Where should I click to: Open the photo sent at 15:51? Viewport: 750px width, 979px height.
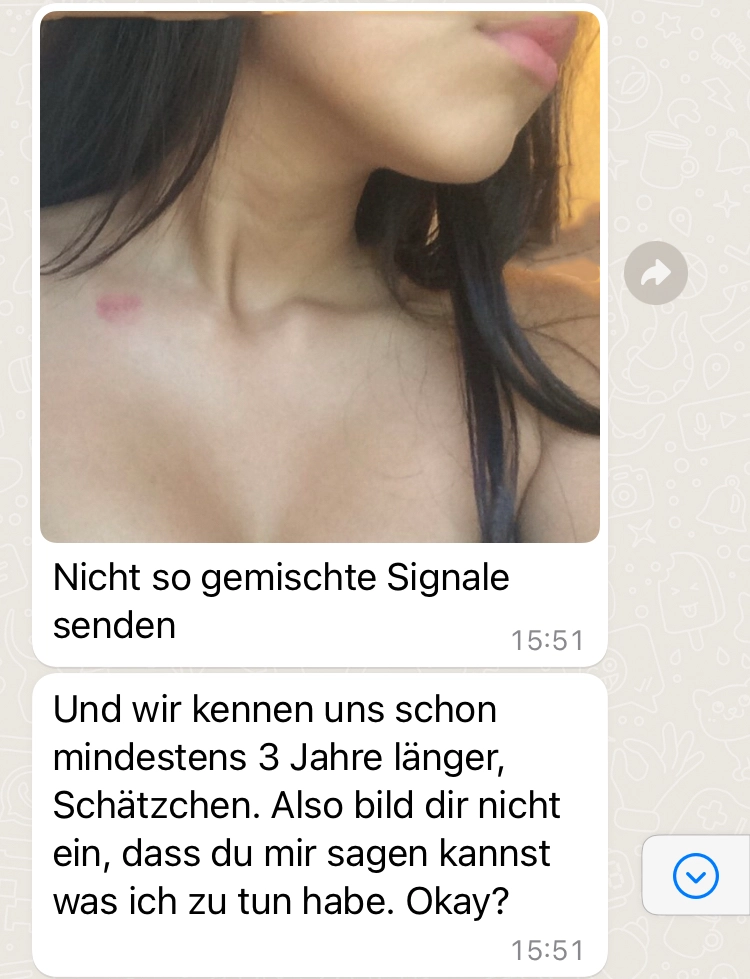(320, 277)
